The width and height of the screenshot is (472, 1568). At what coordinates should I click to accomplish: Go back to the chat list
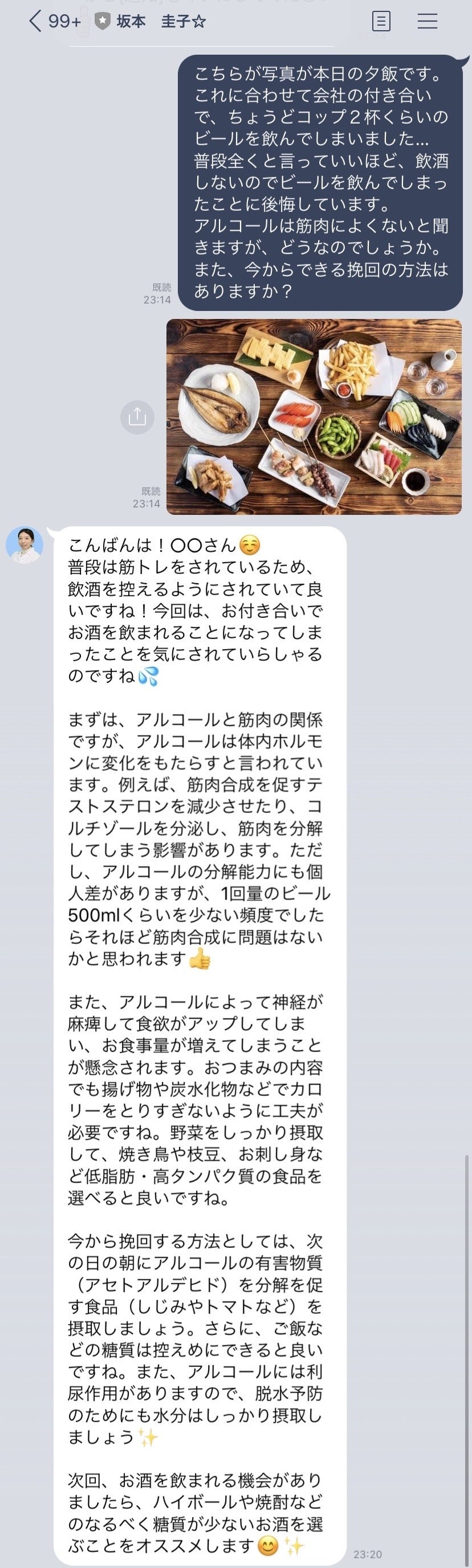coord(35,22)
